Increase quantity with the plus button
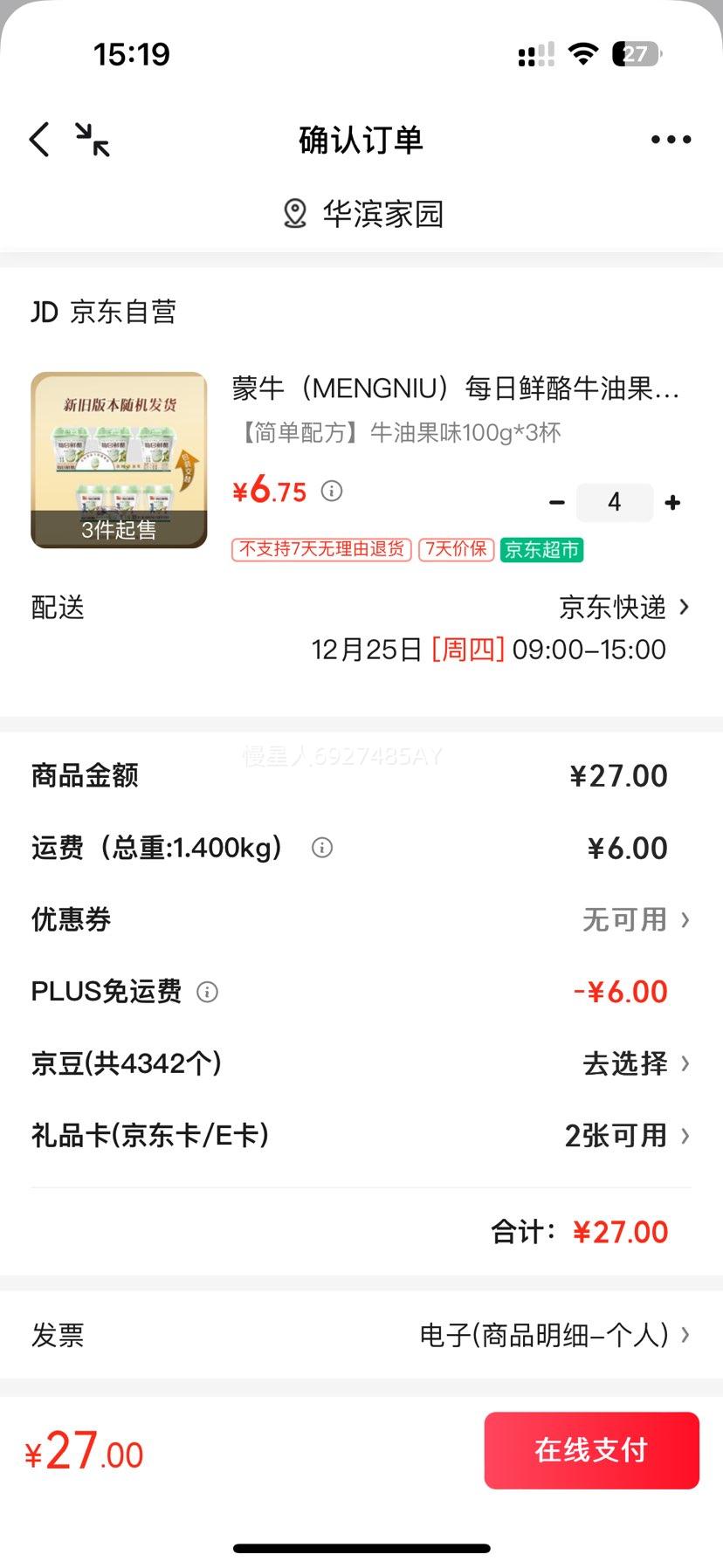 [671, 501]
